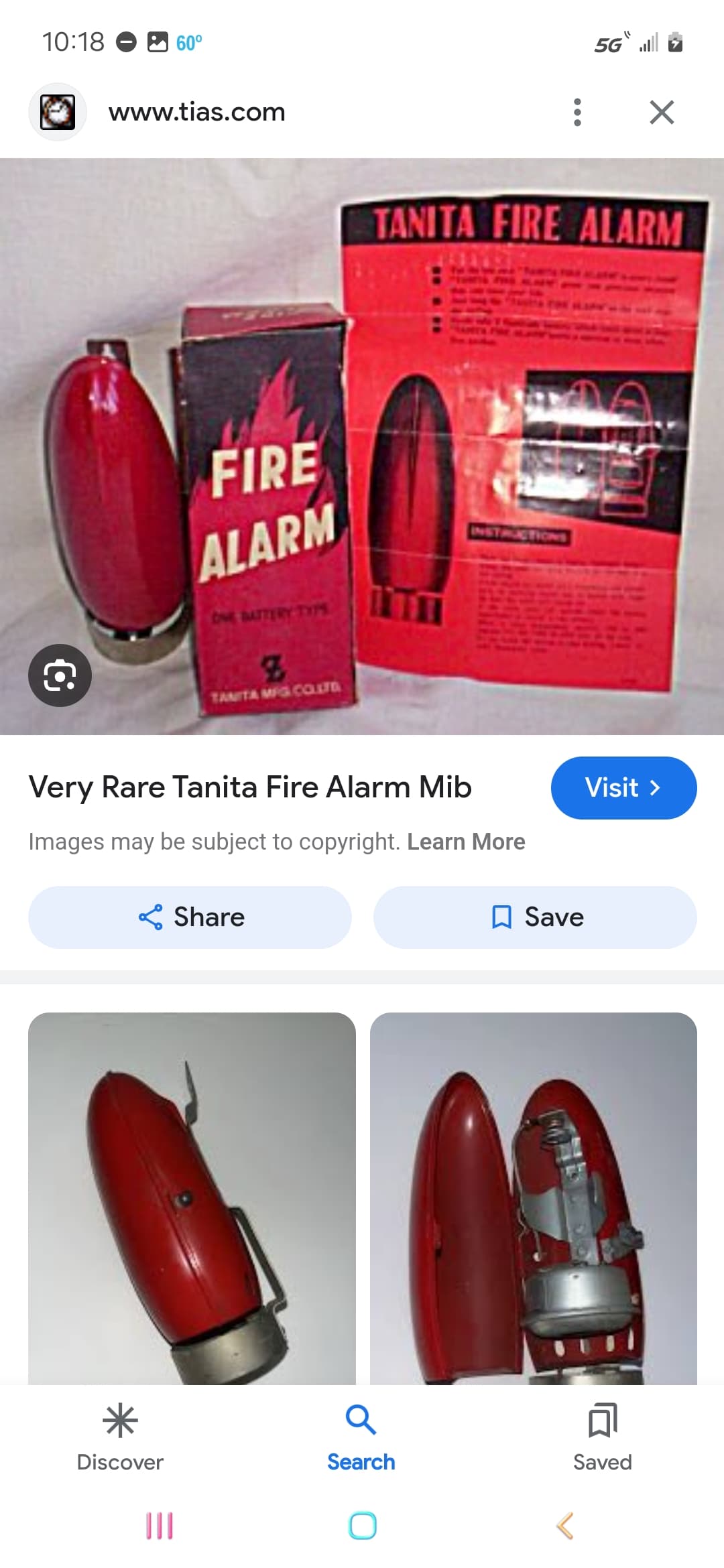Save this image to collections

point(535,917)
